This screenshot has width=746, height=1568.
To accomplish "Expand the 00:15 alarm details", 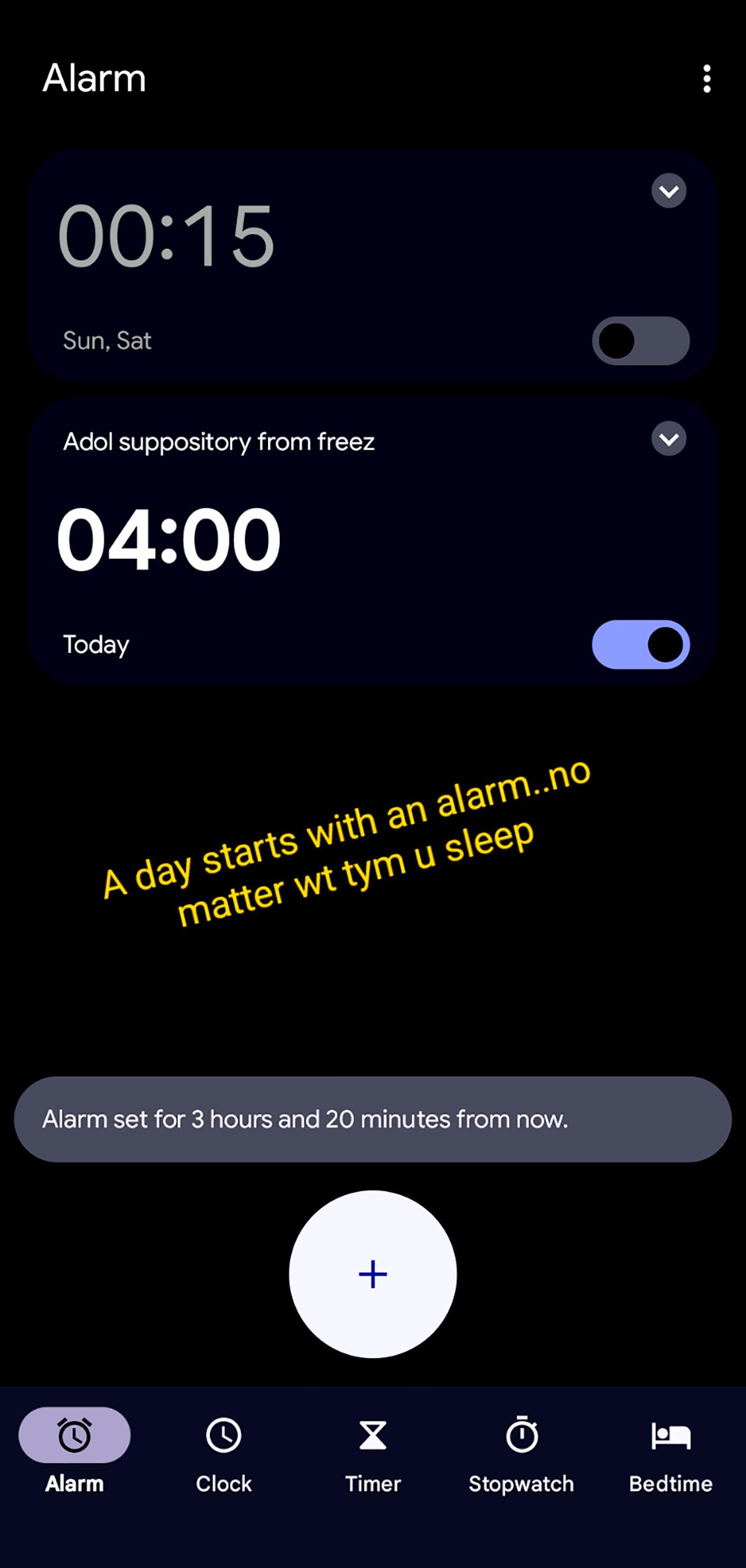I will coord(668,191).
